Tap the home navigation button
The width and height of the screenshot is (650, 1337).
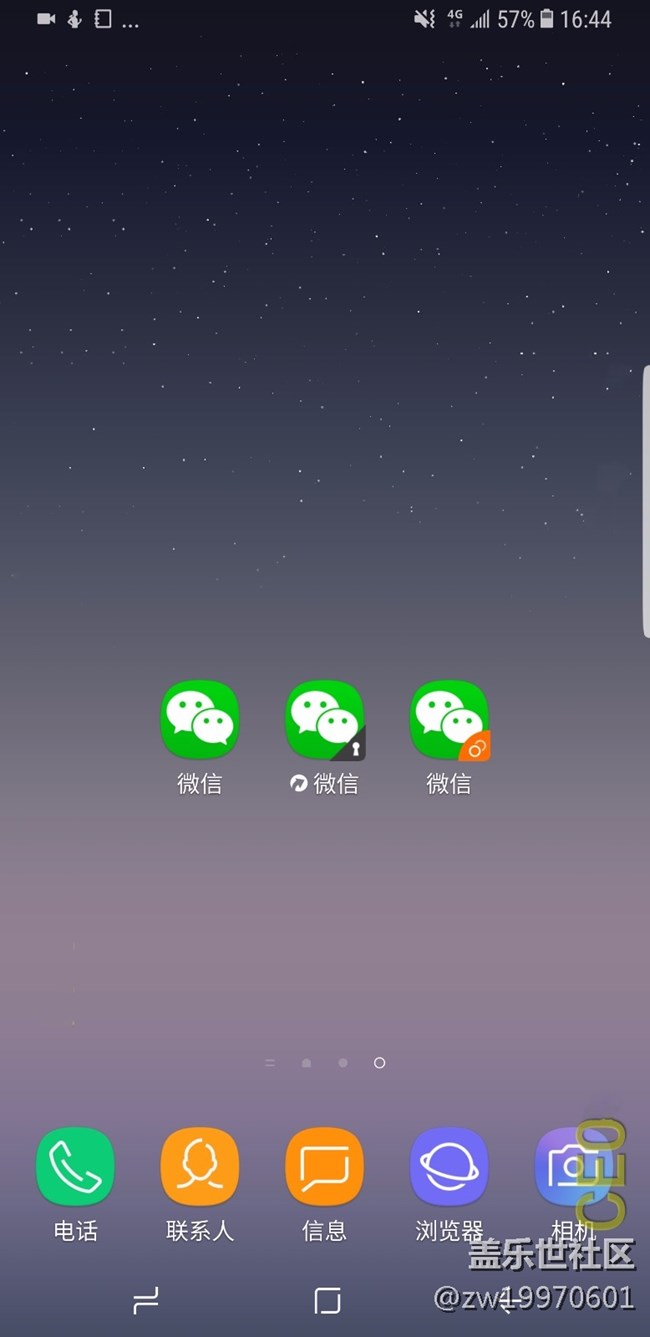click(x=326, y=1301)
